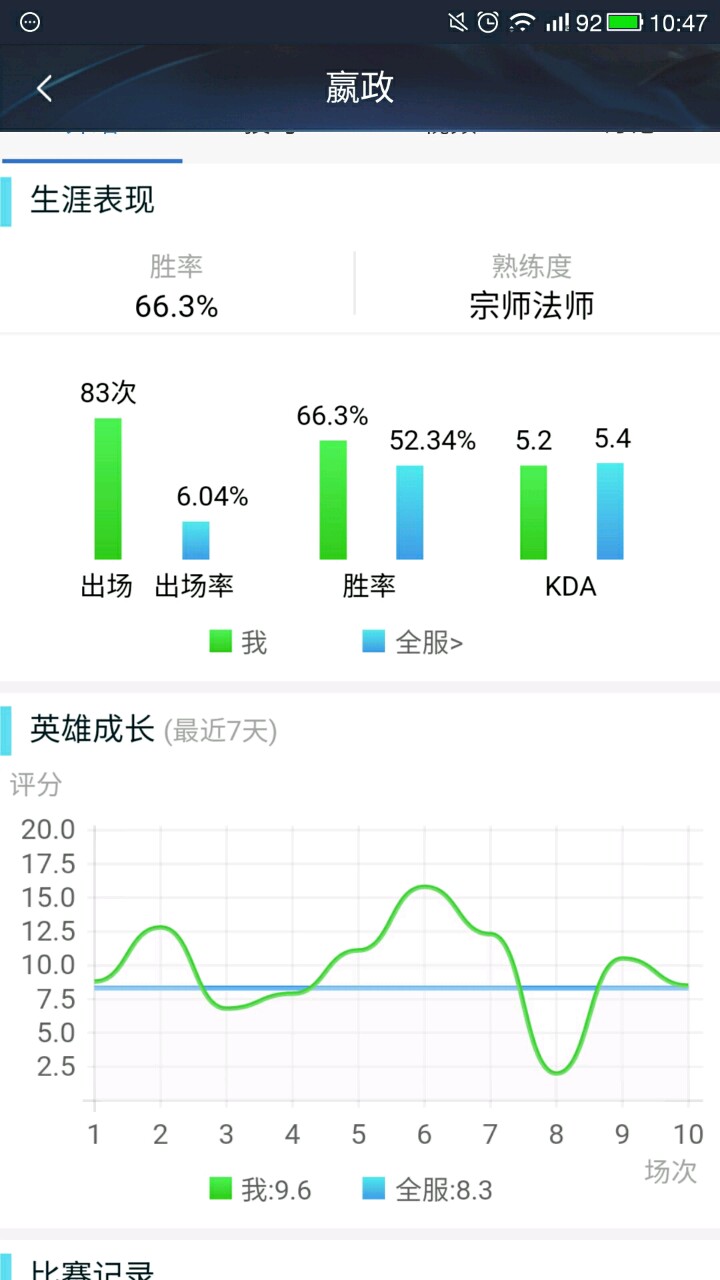Screen dimensions: 720x1280
Task: Open the 全服> server comparison link
Action: coord(428,642)
